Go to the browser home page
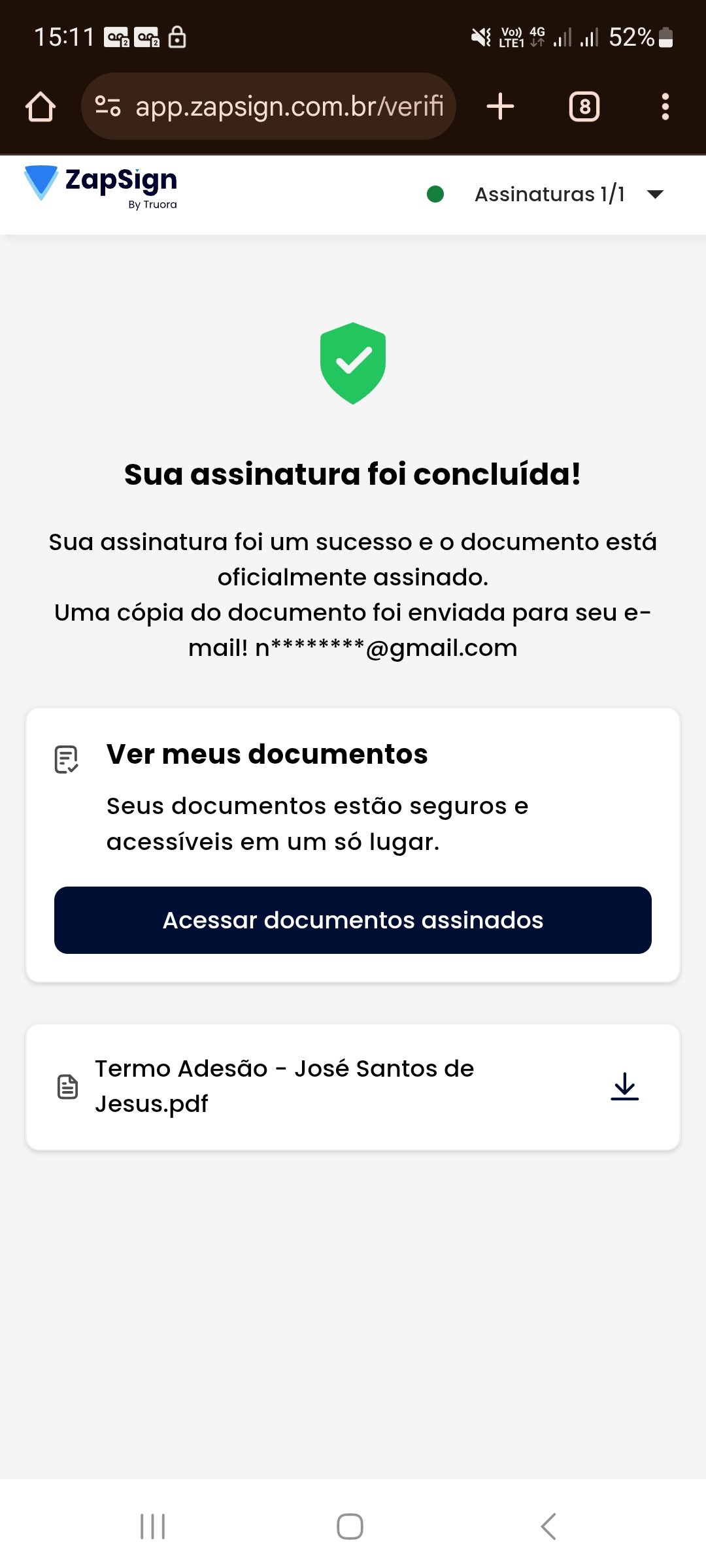706x1568 pixels. [x=41, y=106]
